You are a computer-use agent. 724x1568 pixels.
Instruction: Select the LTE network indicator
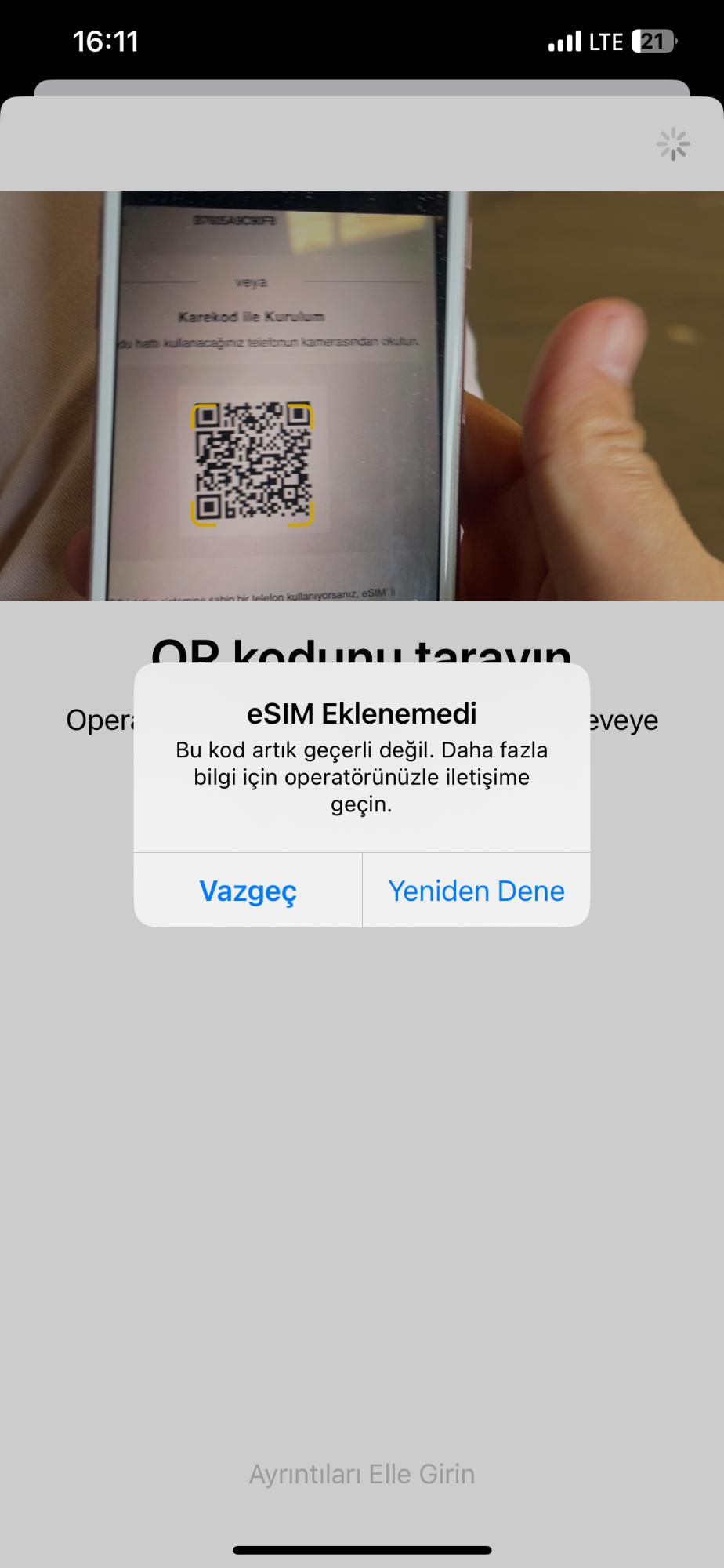(x=607, y=40)
